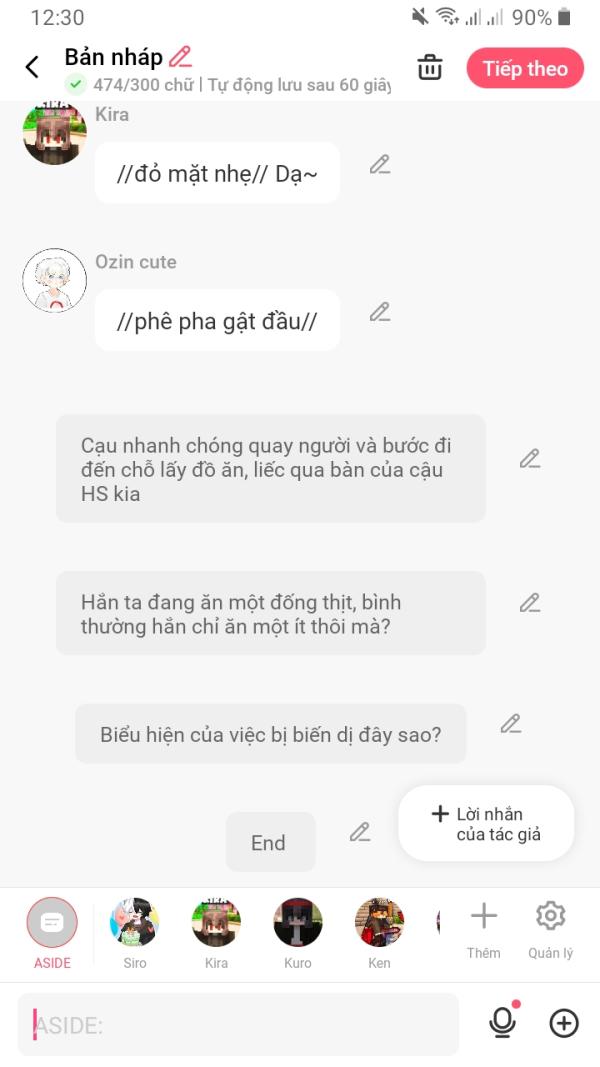Go back using the top arrow
600x1067 pixels.
point(32,68)
